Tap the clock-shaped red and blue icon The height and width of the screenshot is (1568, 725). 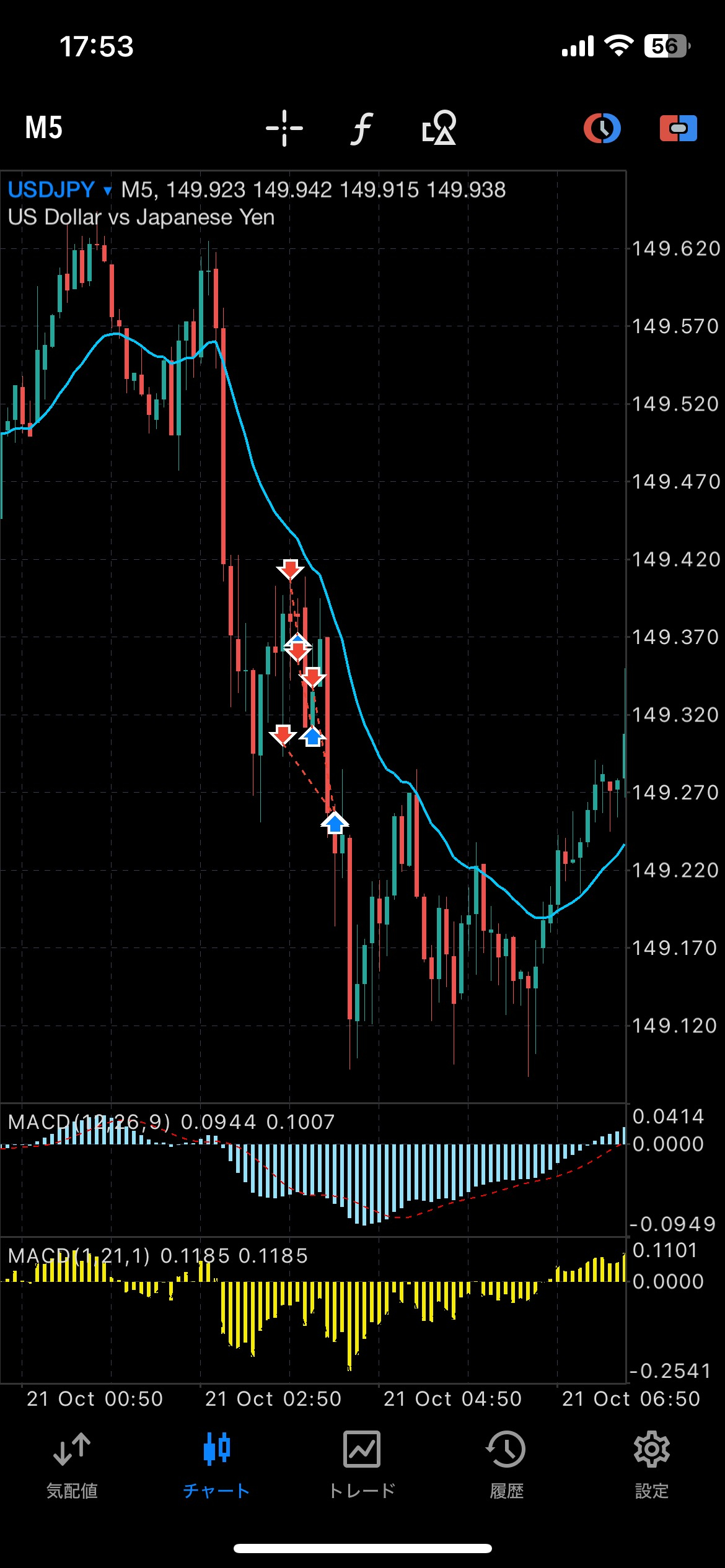(x=602, y=128)
